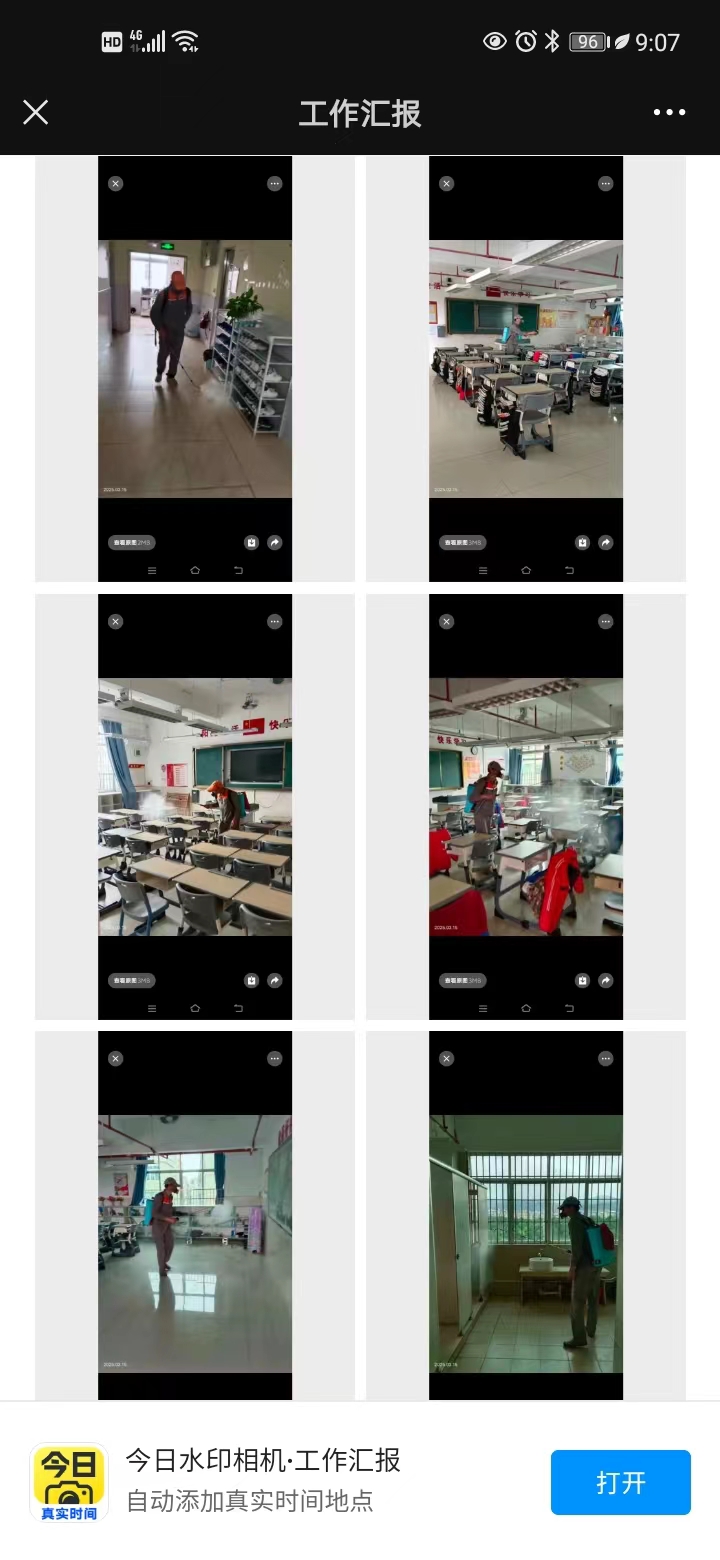Screen dimensions: 720x1560
Task: Close the 工作汇报 page
Action: coord(36,112)
